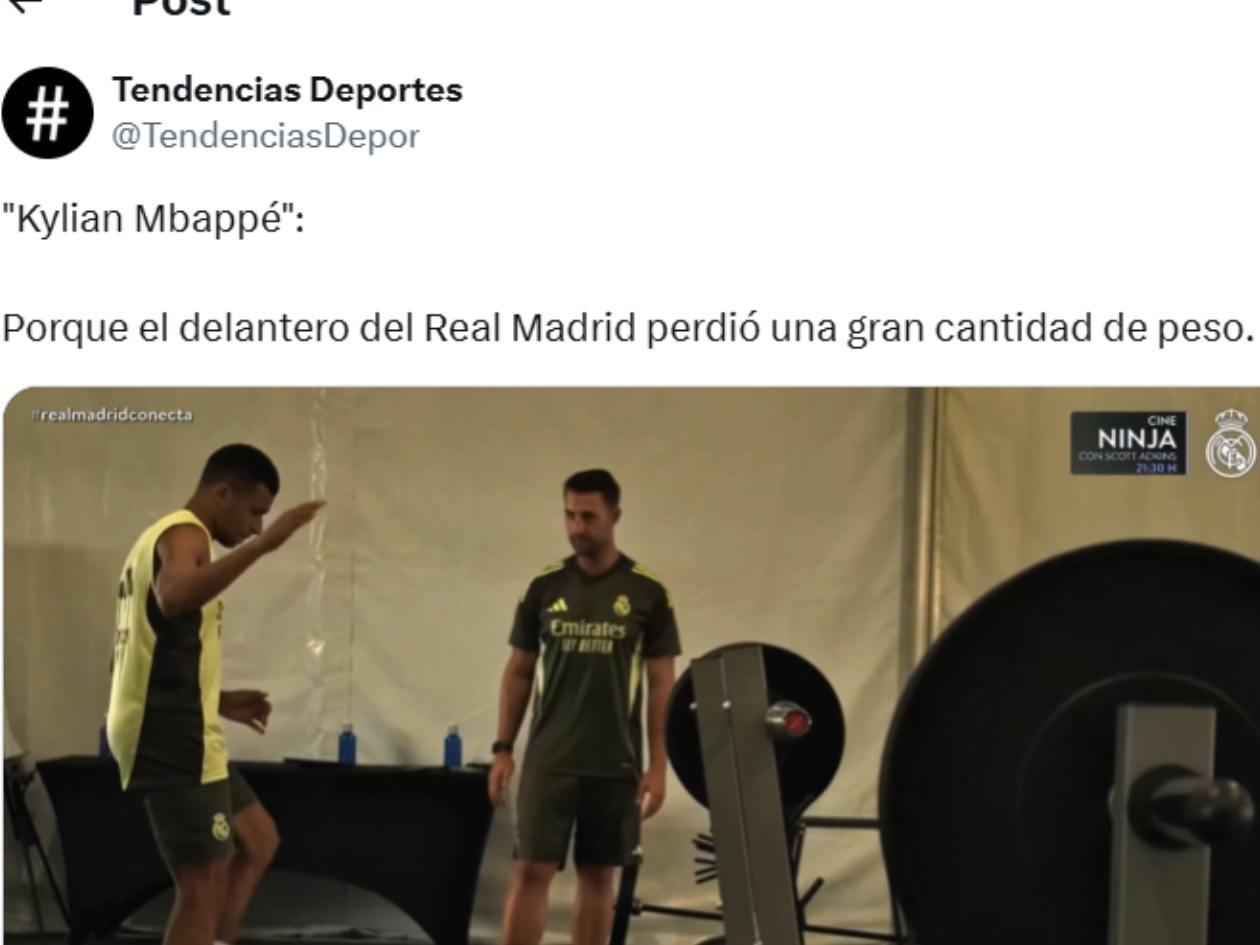Open the Tendencias Deportes account name
The image size is (1260, 945).
pos(287,90)
